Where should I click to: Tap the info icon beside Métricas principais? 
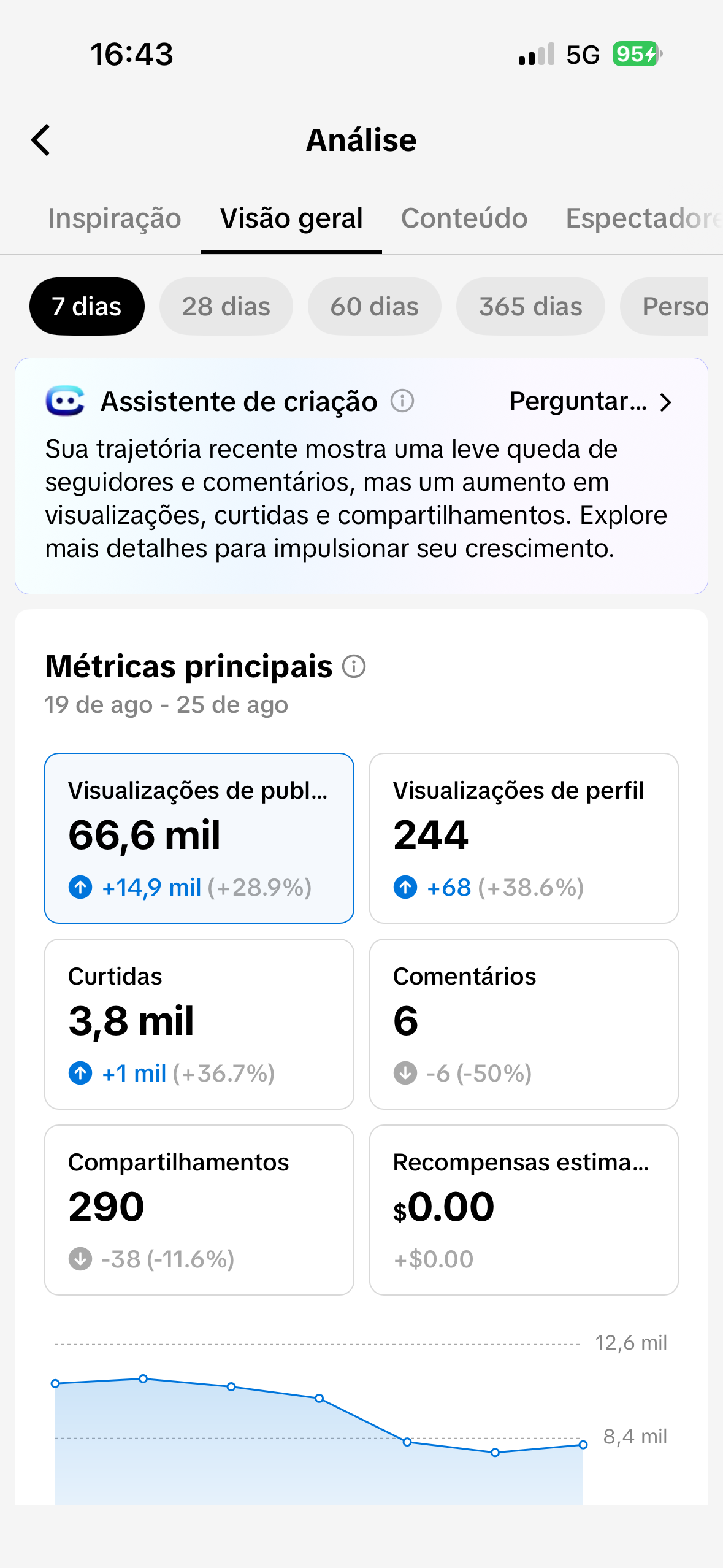354,666
